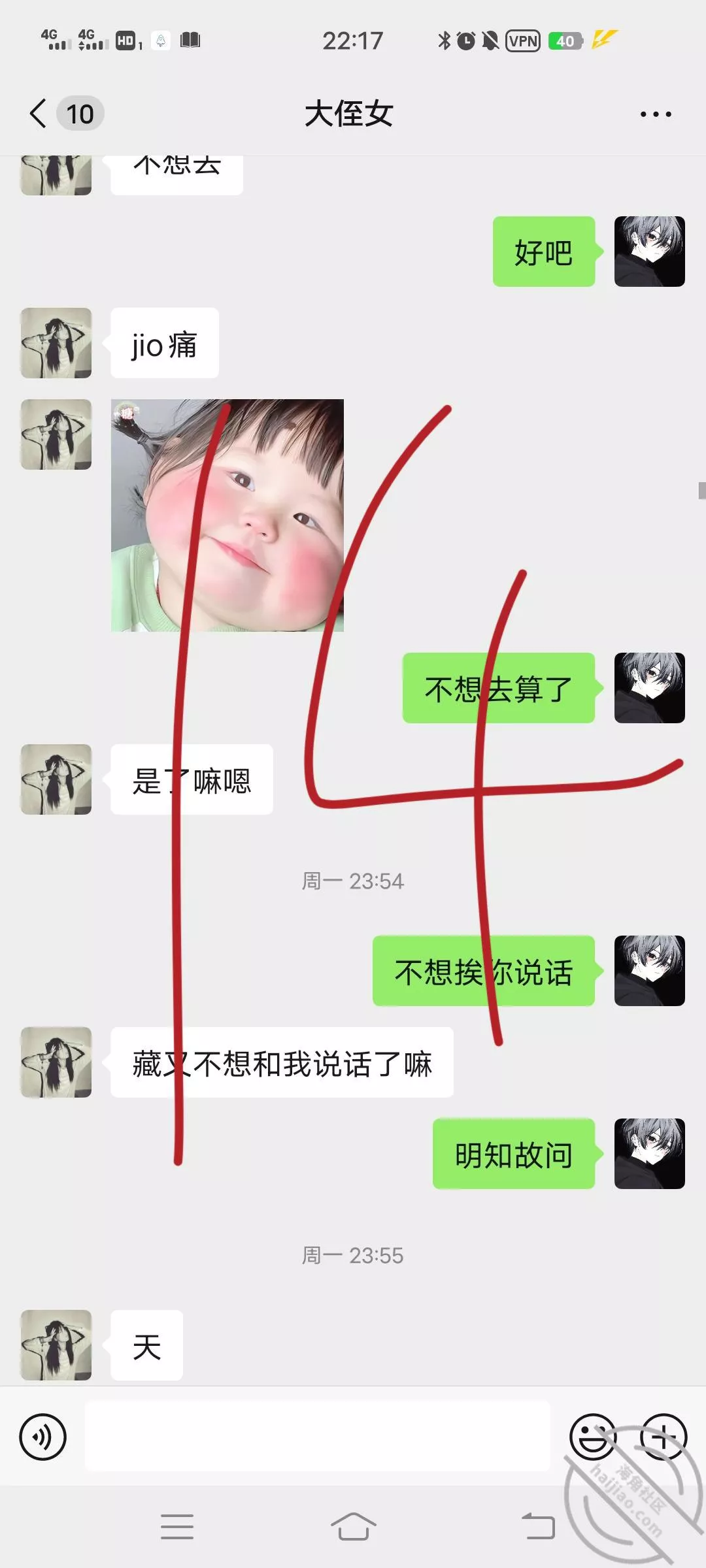The height and width of the screenshot is (1568, 706).
Task: Open the chat info overflow menu
Action: click(655, 114)
